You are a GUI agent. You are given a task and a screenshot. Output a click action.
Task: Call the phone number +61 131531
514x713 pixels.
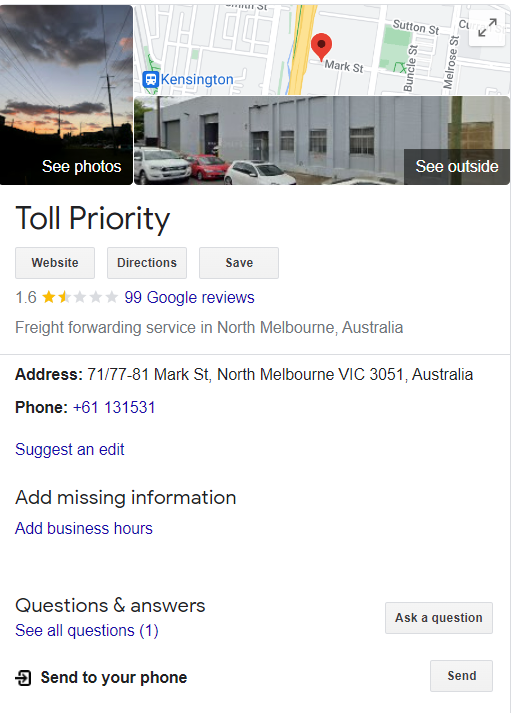coord(114,407)
